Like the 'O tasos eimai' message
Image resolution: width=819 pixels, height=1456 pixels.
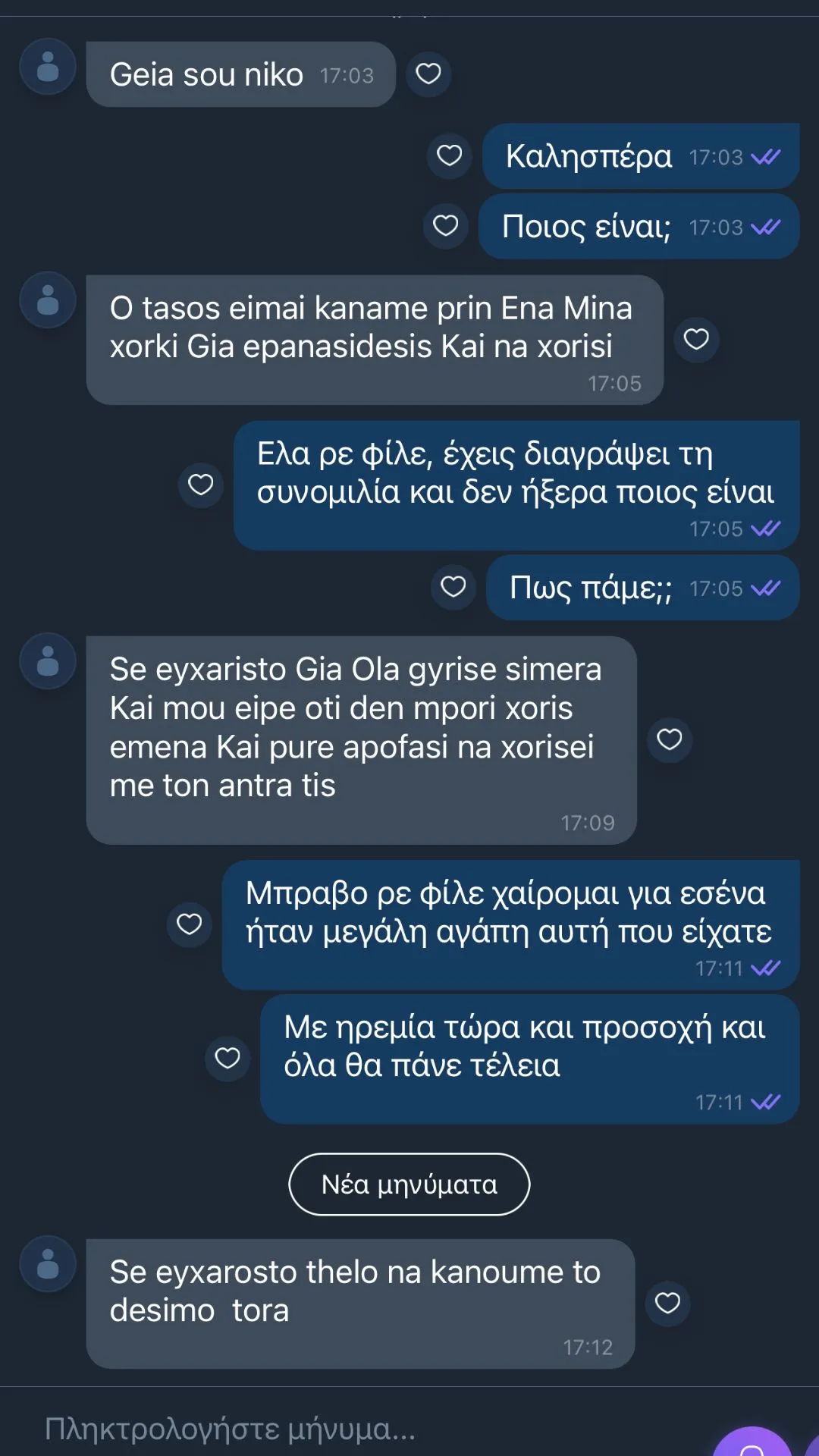[696, 339]
